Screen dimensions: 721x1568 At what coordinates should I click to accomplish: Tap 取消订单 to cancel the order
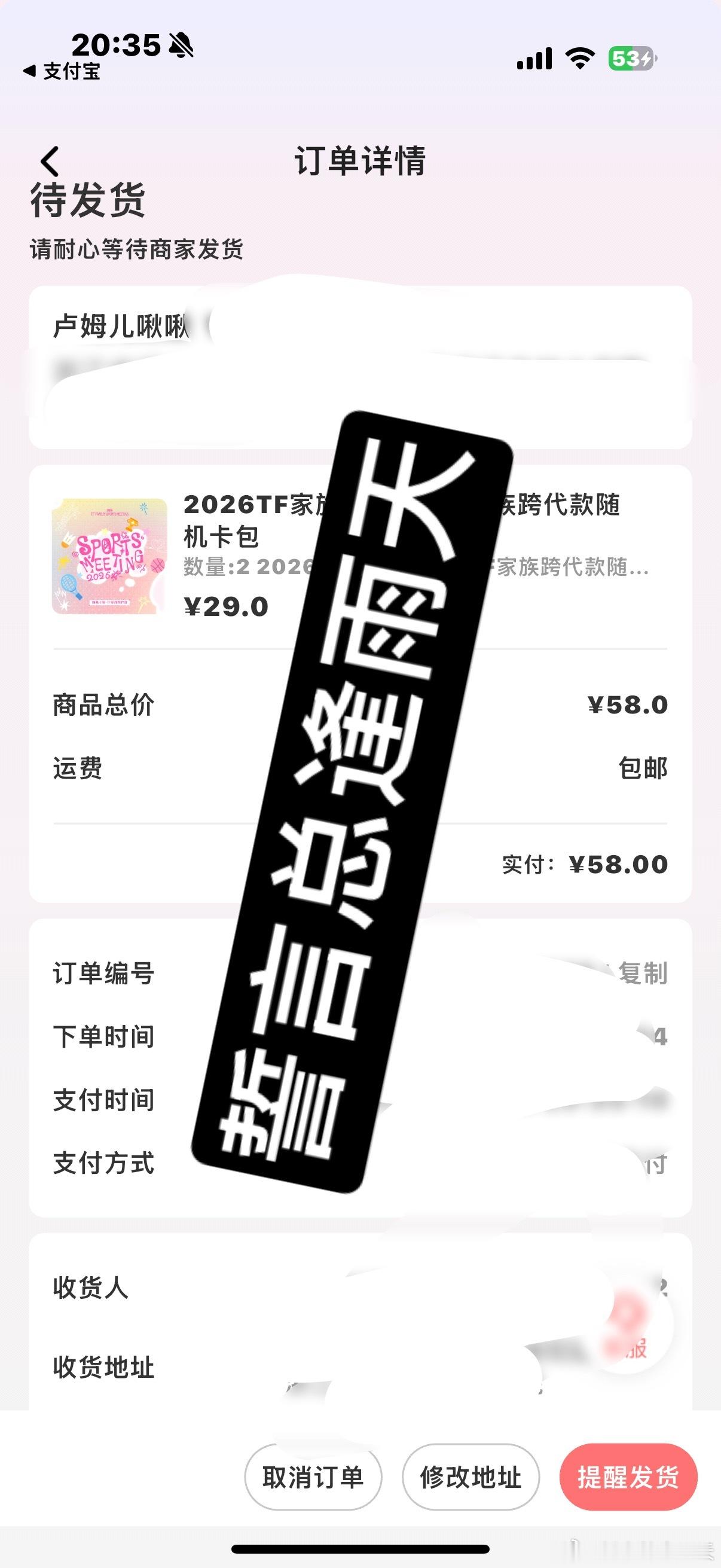click(313, 1477)
